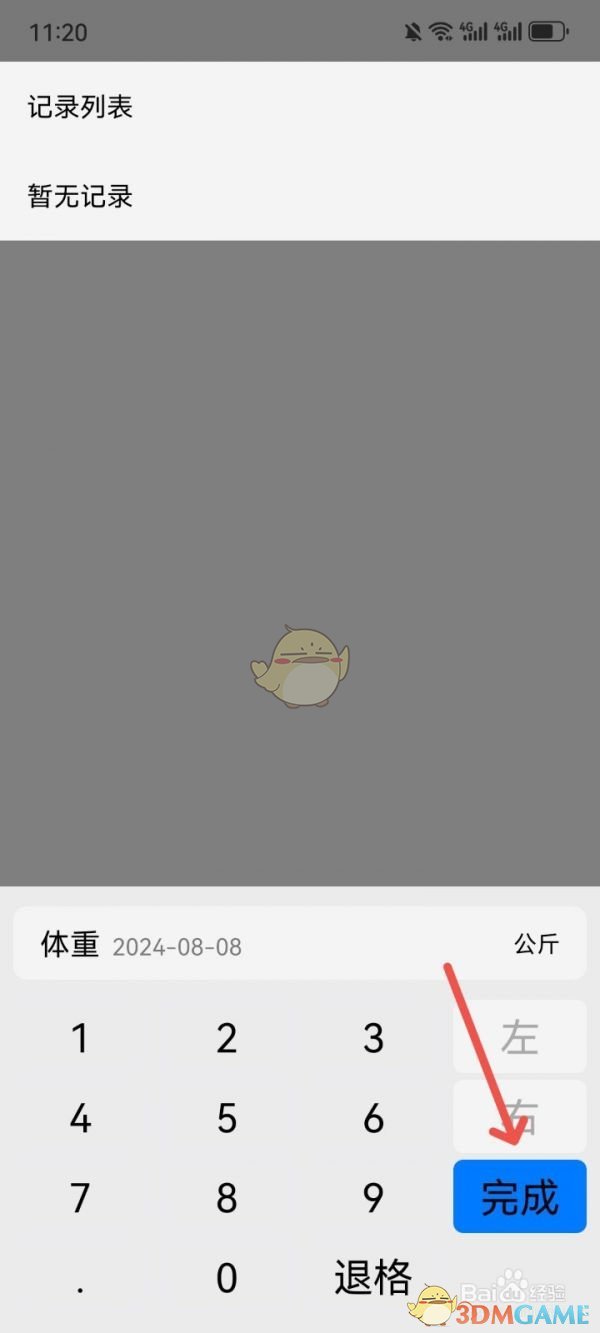Tap the 8 key
The image size is (600, 1333).
pyautogui.click(x=227, y=1197)
